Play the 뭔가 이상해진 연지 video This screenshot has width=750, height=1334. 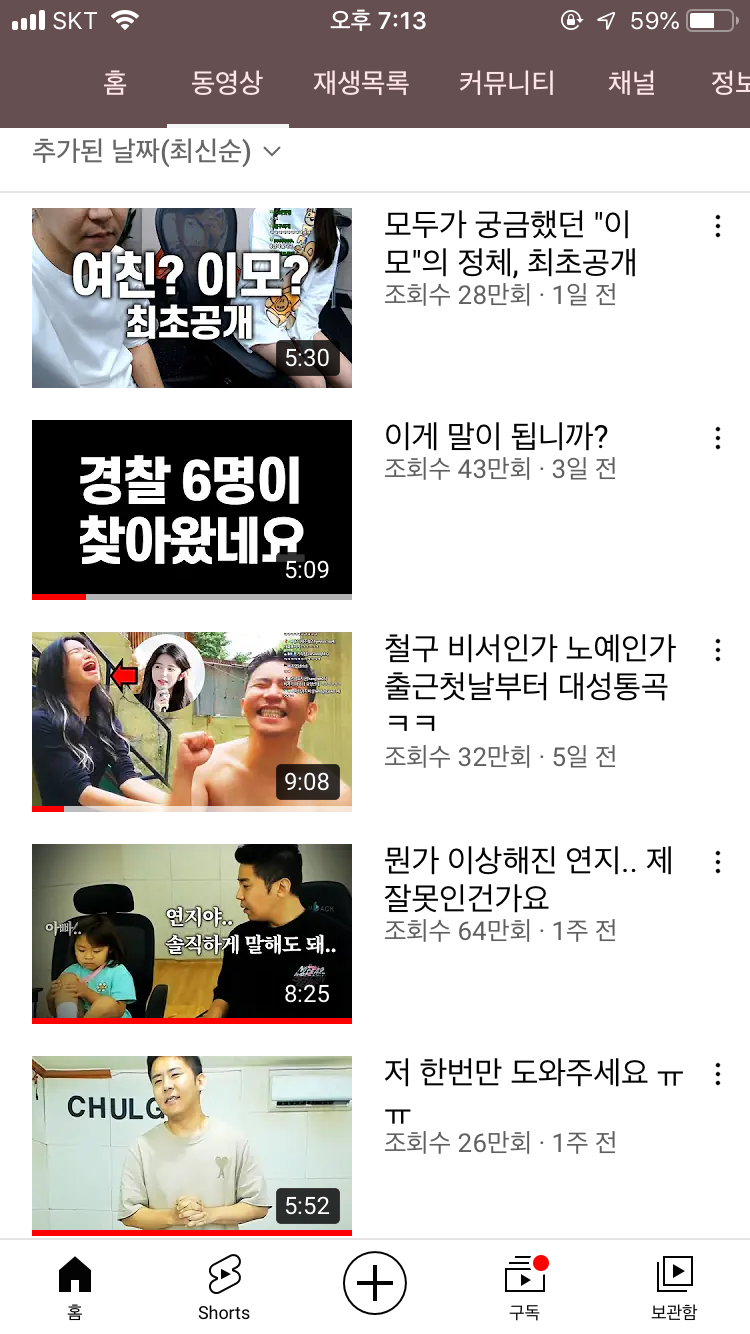(x=192, y=932)
